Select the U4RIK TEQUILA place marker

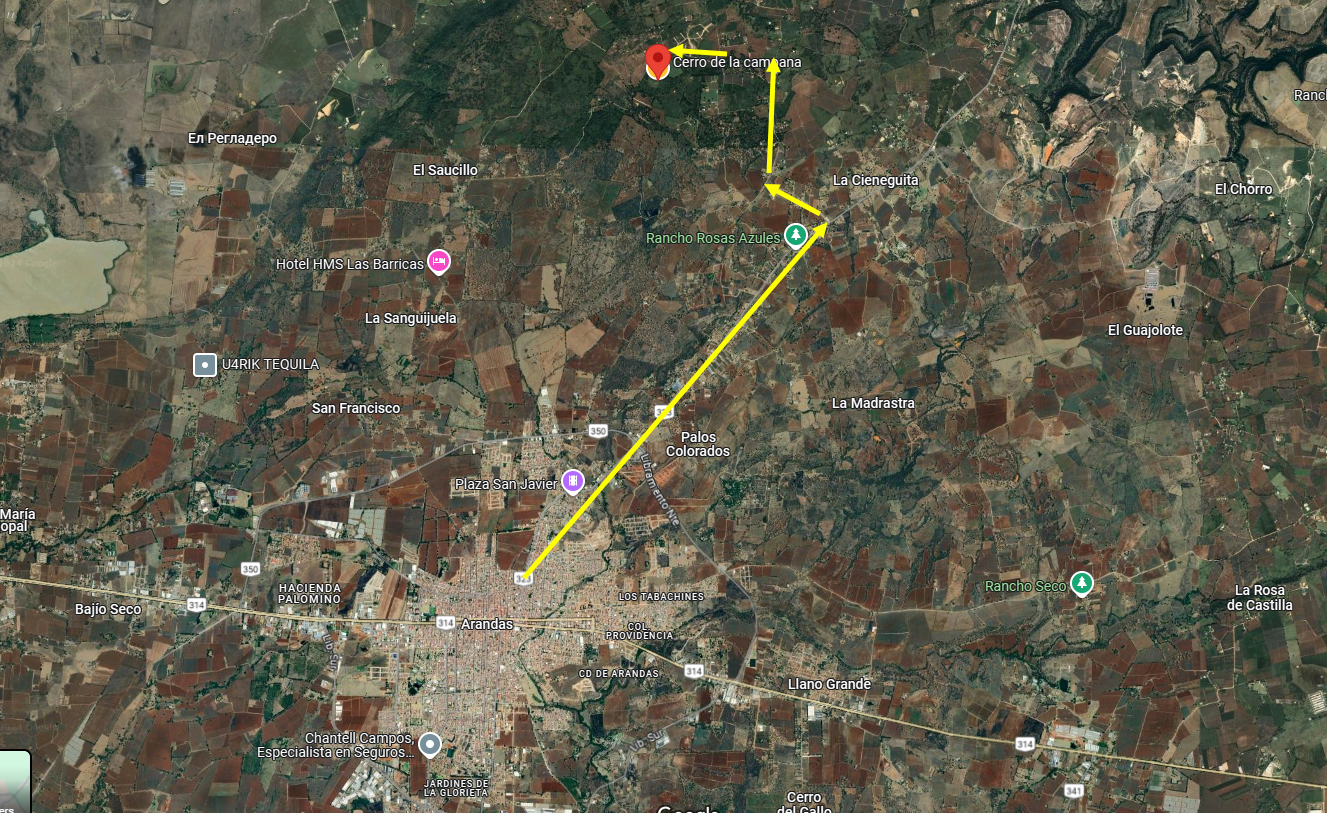coord(205,365)
